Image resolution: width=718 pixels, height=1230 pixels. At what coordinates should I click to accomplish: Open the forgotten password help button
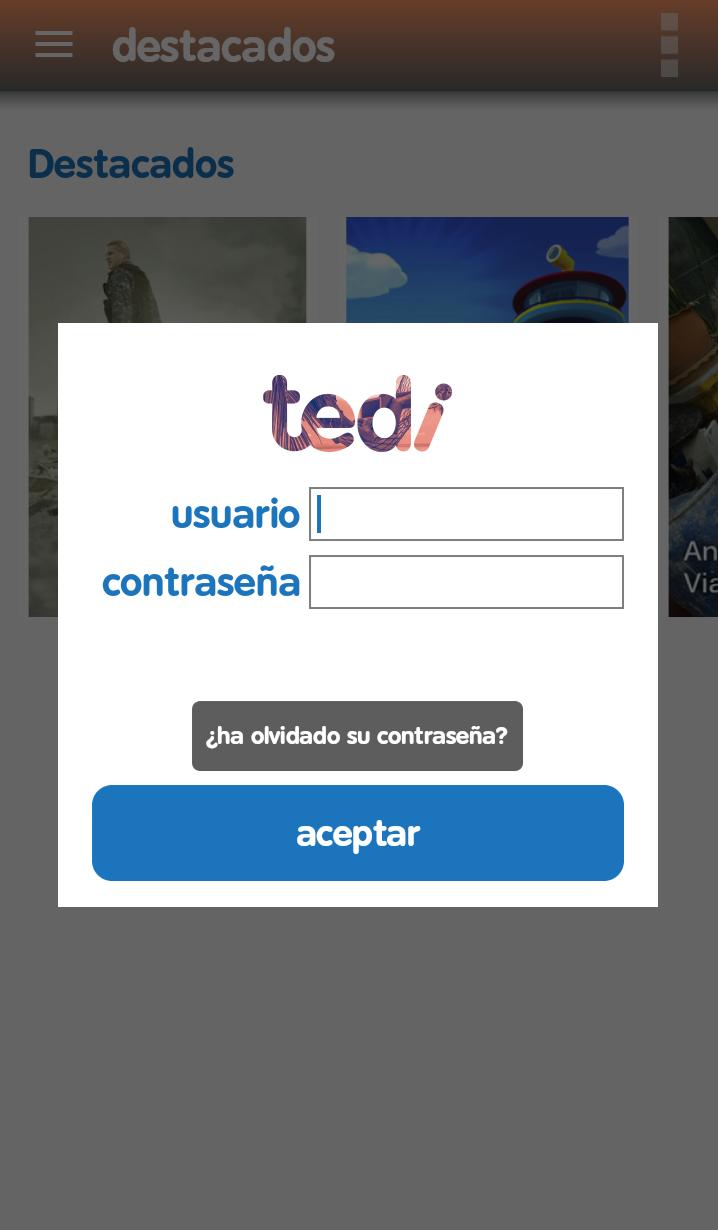pyautogui.click(x=357, y=736)
